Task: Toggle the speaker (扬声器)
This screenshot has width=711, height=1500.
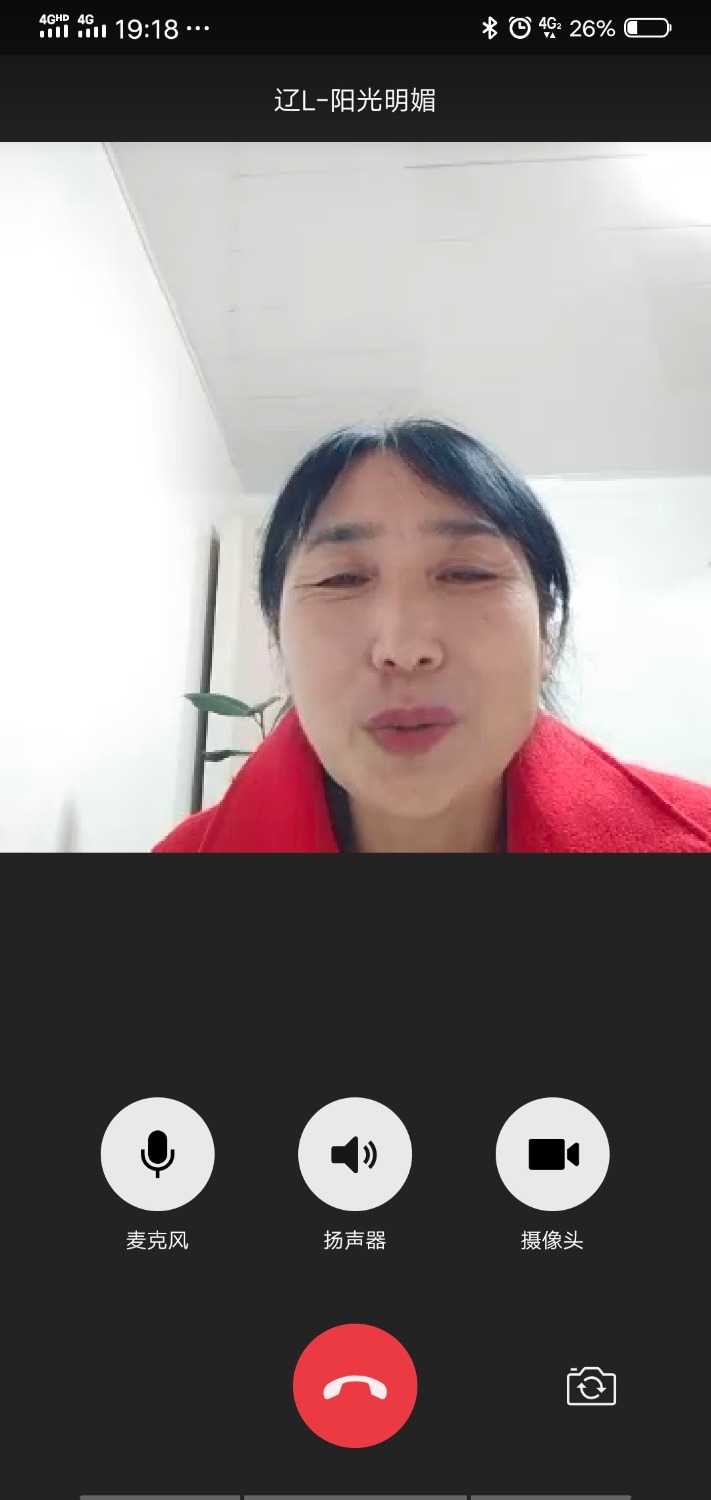Action: [x=354, y=1154]
